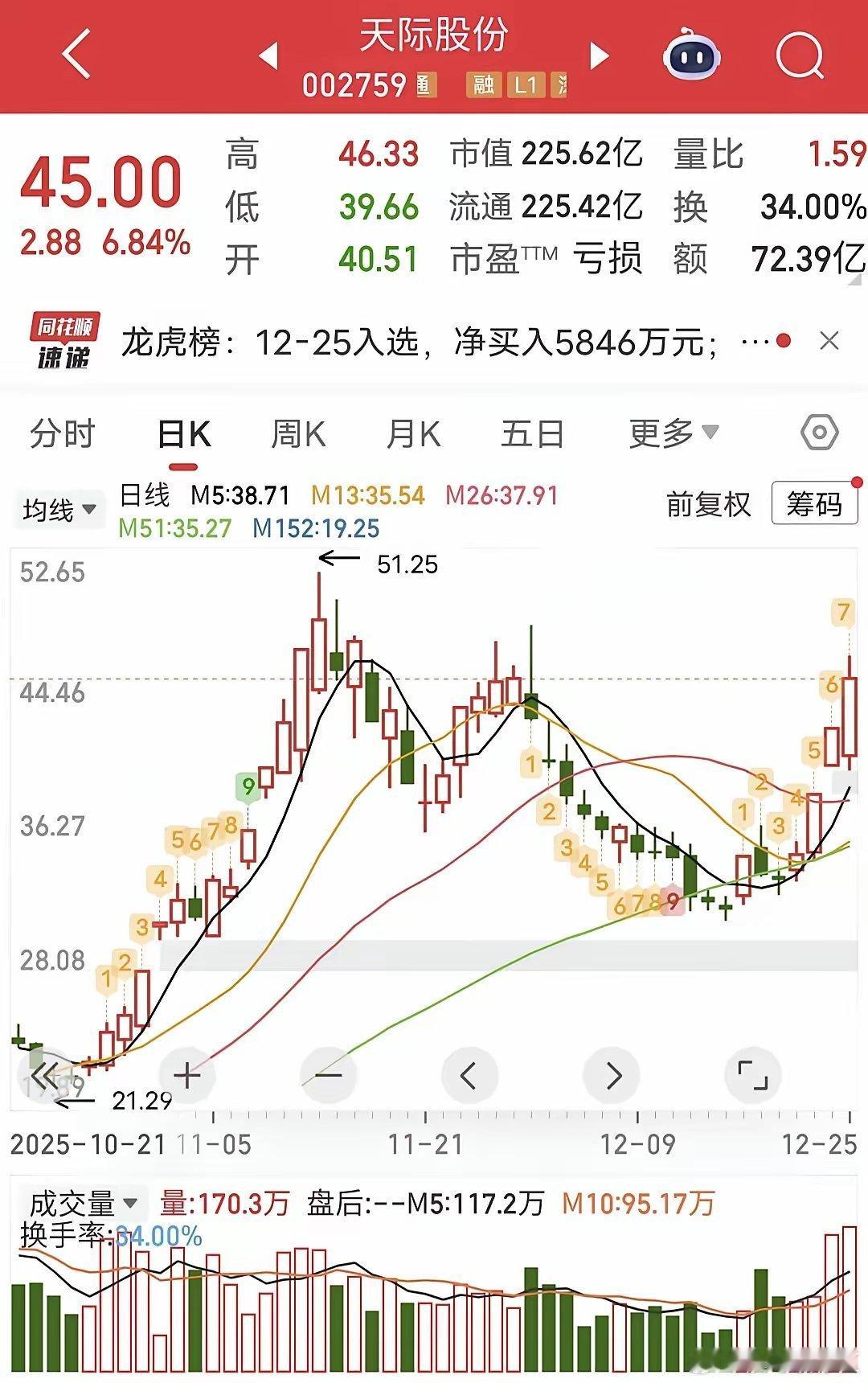Open the 龙虎榜 news banner

[418, 343]
